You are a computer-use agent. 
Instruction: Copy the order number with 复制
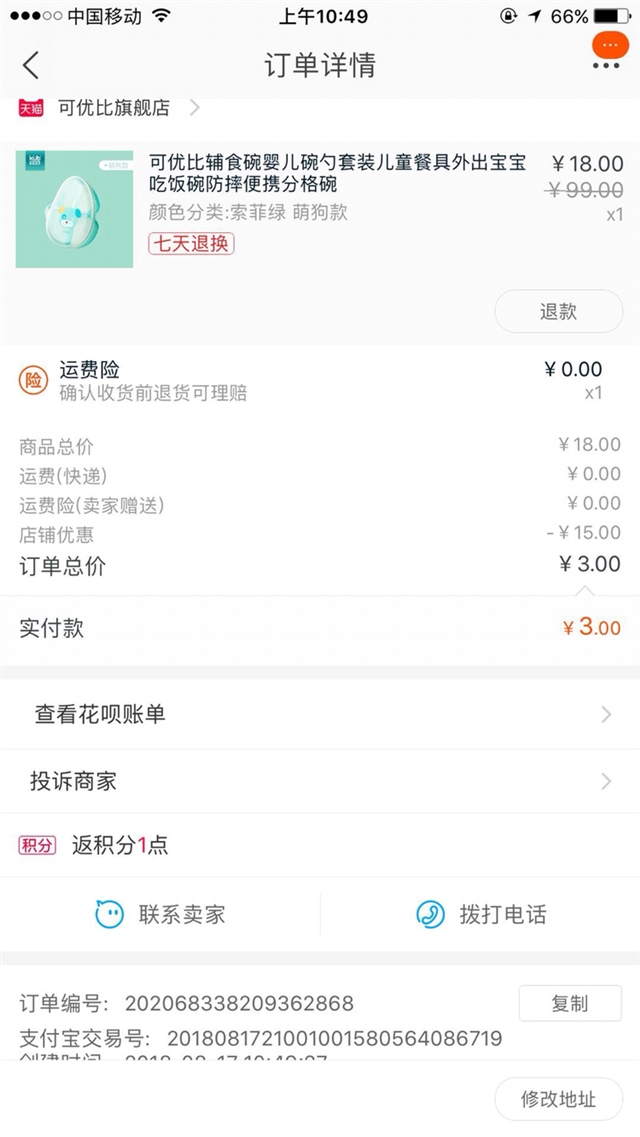tap(570, 1004)
